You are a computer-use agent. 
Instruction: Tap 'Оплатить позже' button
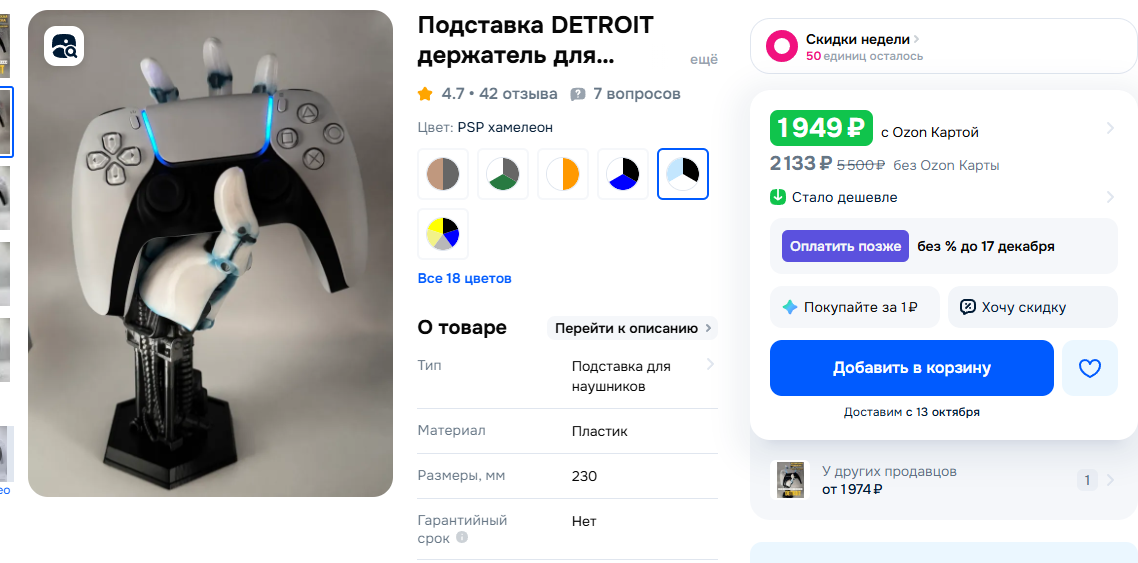pyautogui.click(x=845, y=246)
